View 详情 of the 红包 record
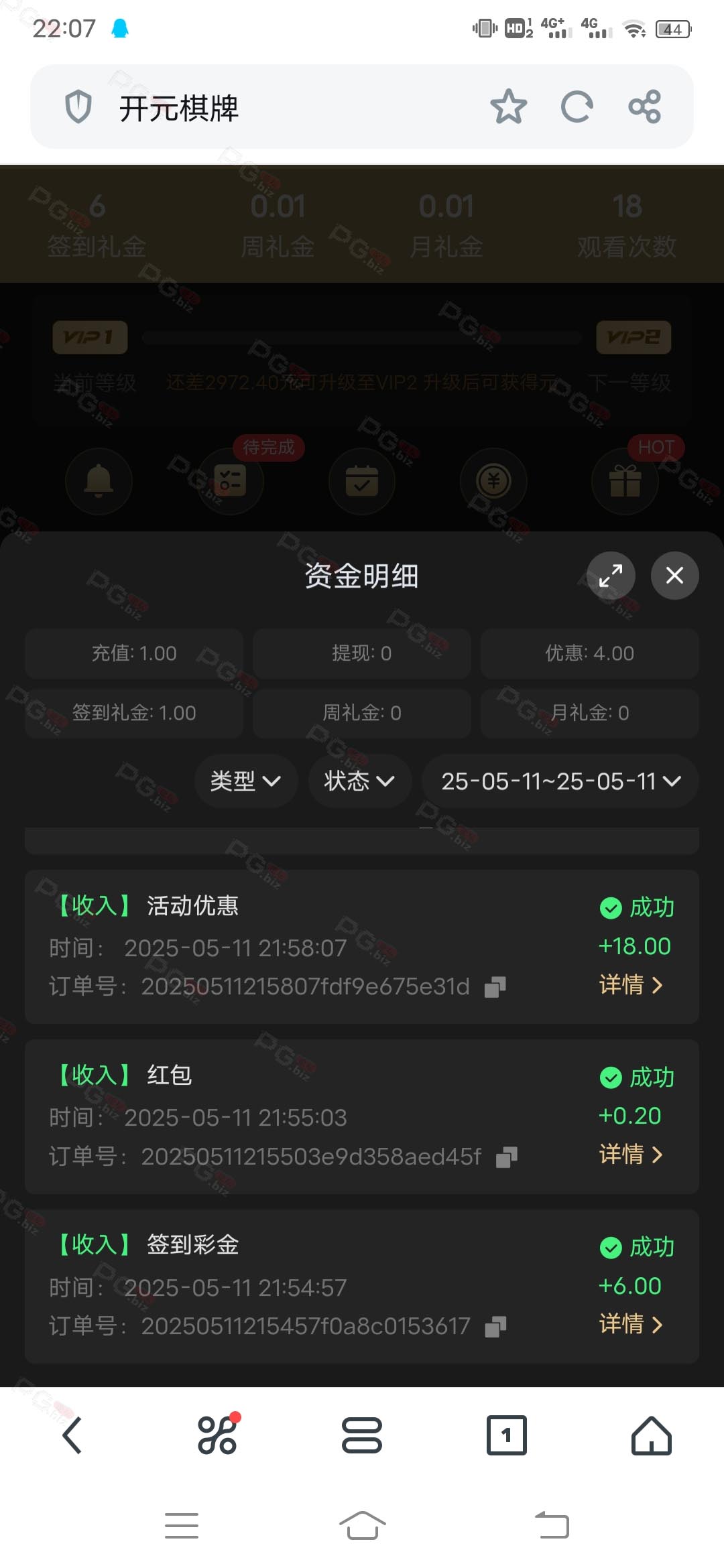 point(631,1154)
